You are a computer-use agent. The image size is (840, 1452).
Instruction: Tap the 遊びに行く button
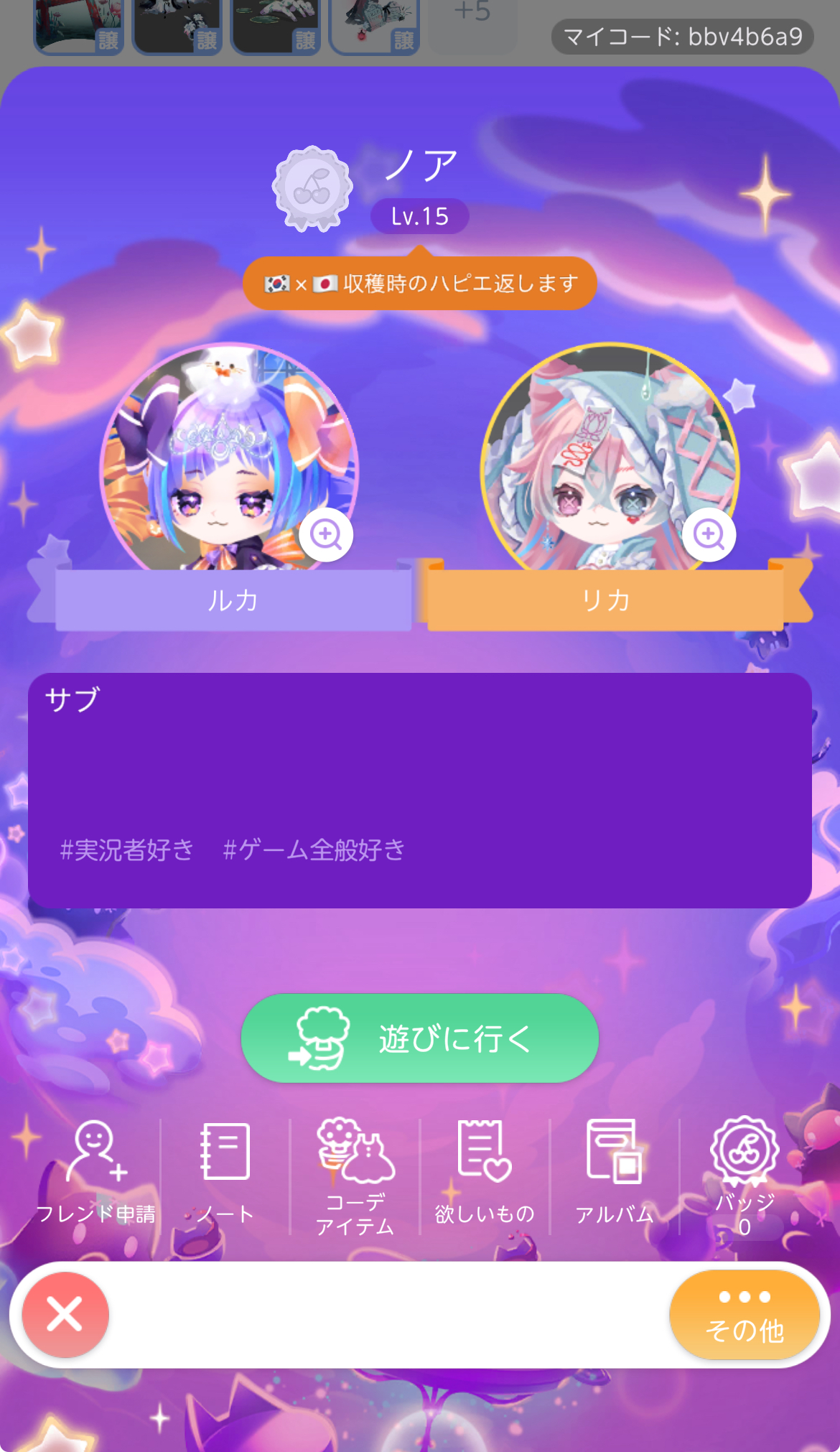420,1038
